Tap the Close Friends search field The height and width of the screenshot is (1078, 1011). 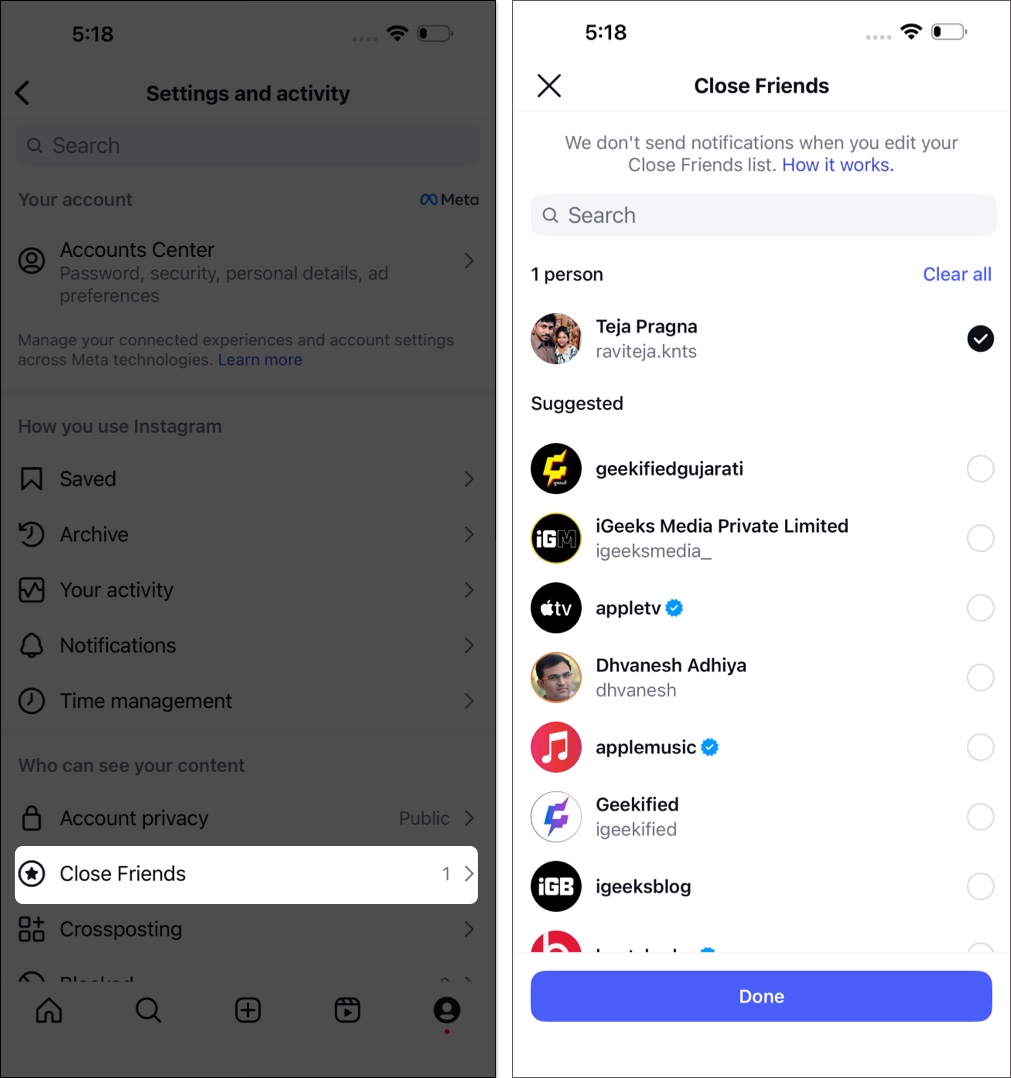(763, 215)
